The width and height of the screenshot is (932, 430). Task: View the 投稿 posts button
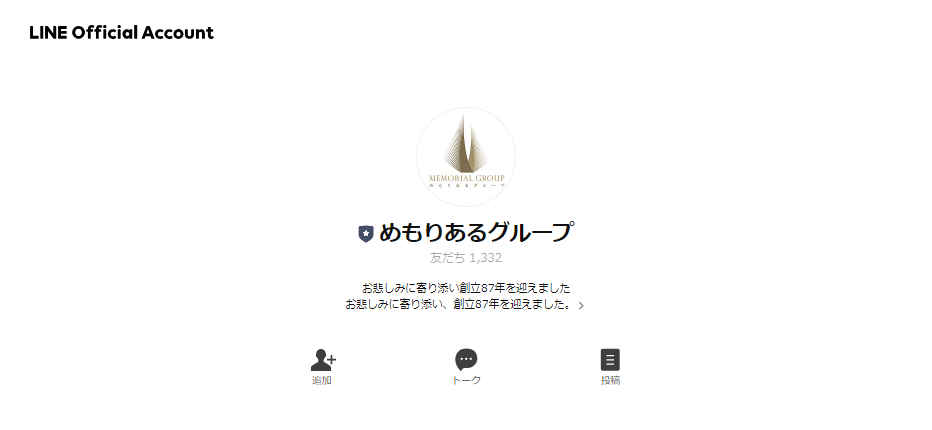point(610,366)
